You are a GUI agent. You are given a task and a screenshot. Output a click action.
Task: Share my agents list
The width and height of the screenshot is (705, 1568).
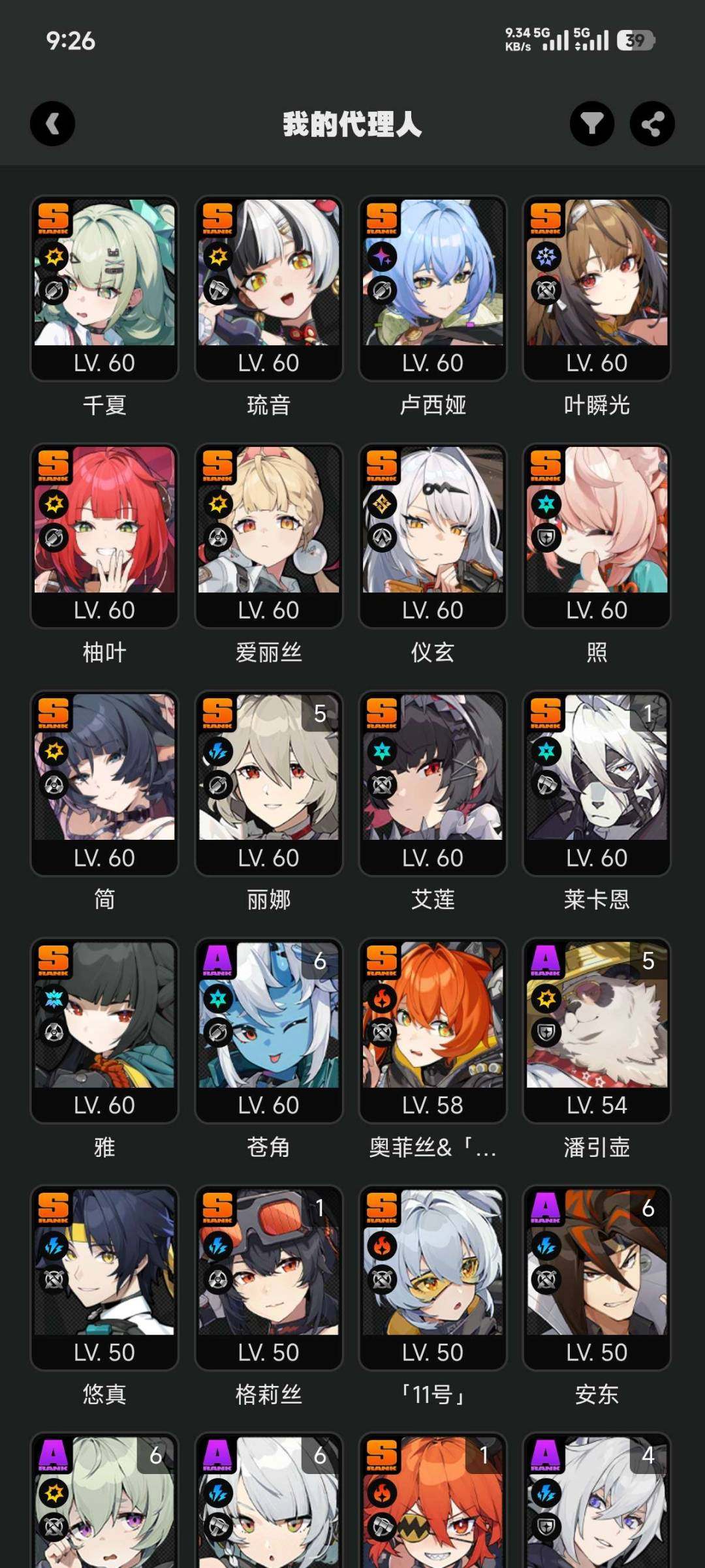coord(651,123)
